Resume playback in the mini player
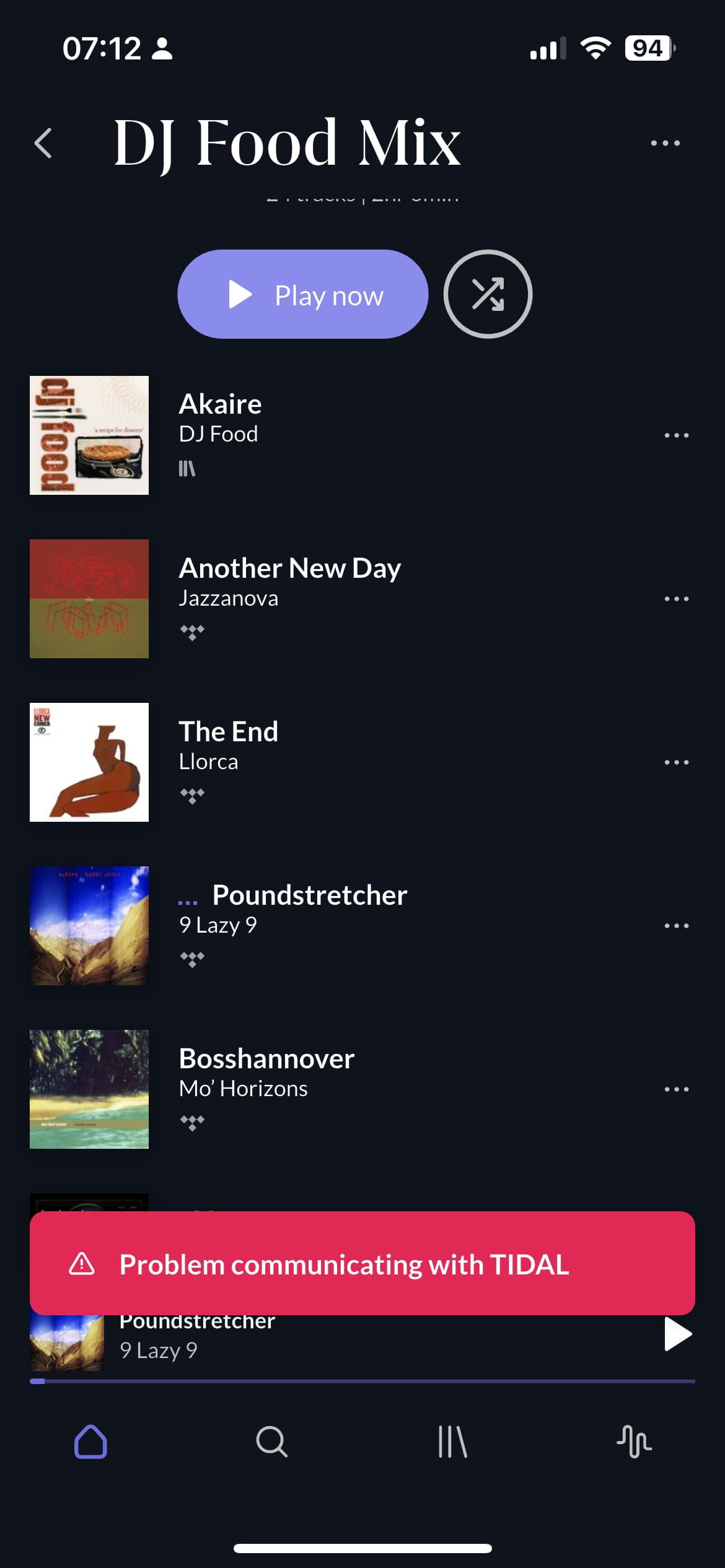Screen dimensions: 725x1568 [x=677, y=1334]
